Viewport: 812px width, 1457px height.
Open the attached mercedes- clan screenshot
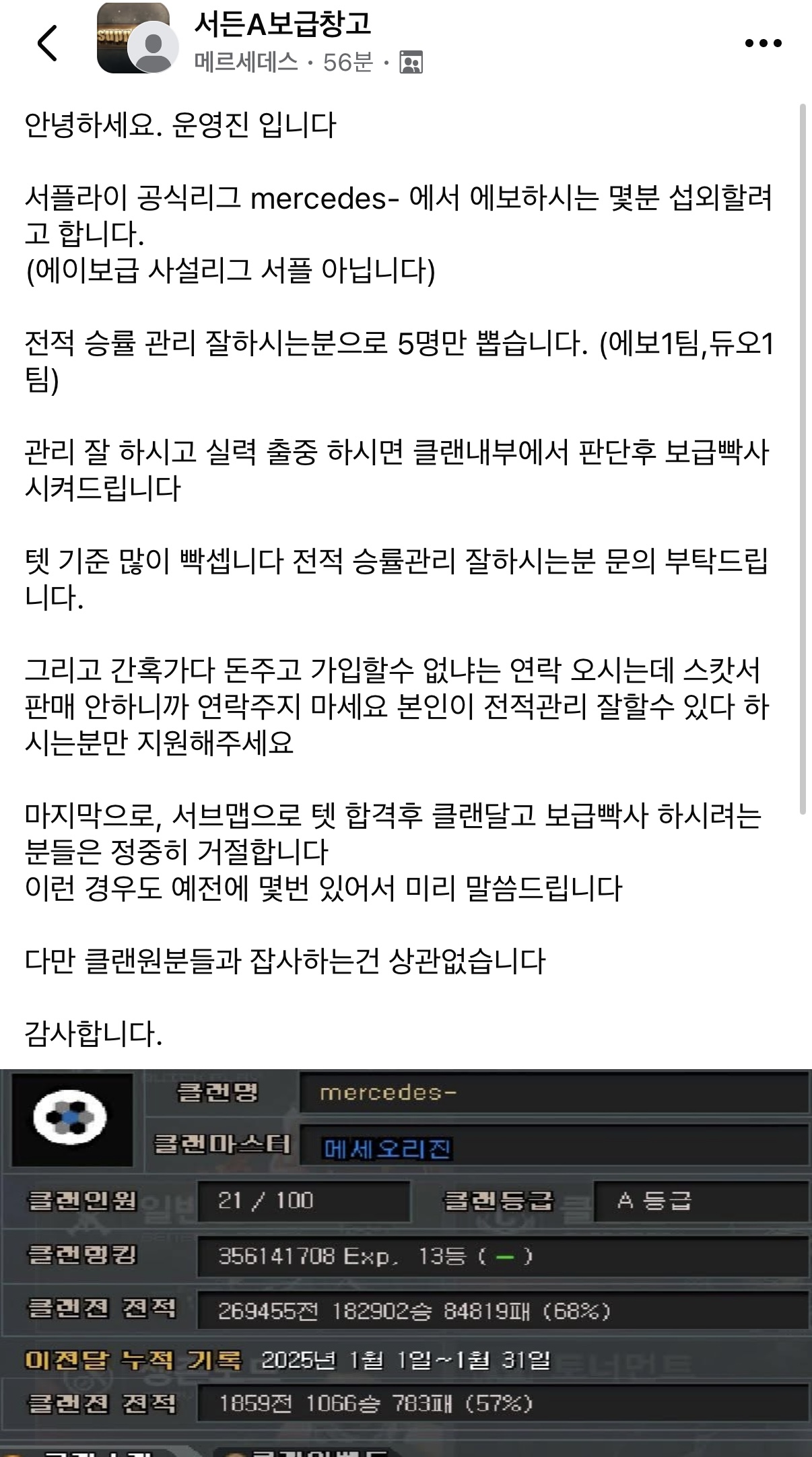point(406,1260)
